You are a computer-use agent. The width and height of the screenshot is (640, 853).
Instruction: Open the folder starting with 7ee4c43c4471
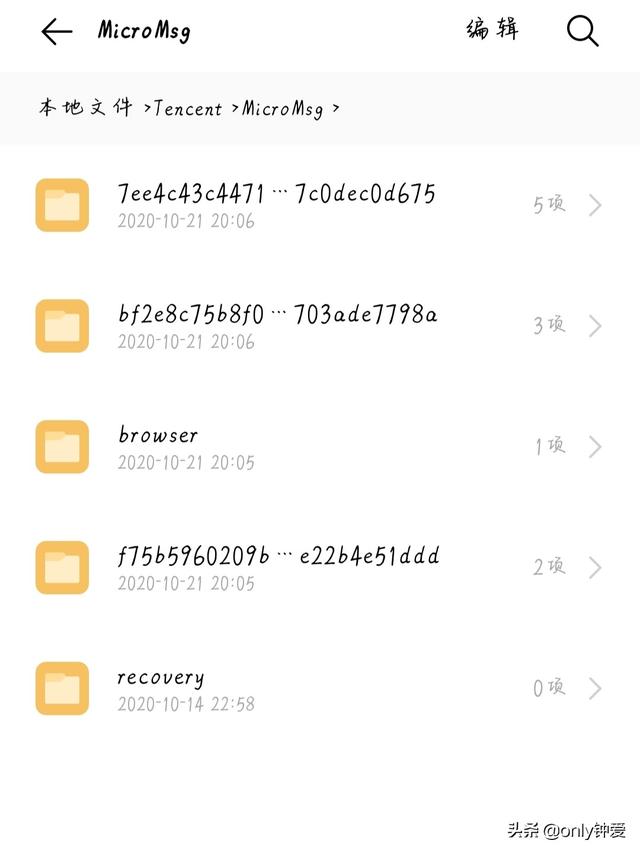tap(277, 204)
